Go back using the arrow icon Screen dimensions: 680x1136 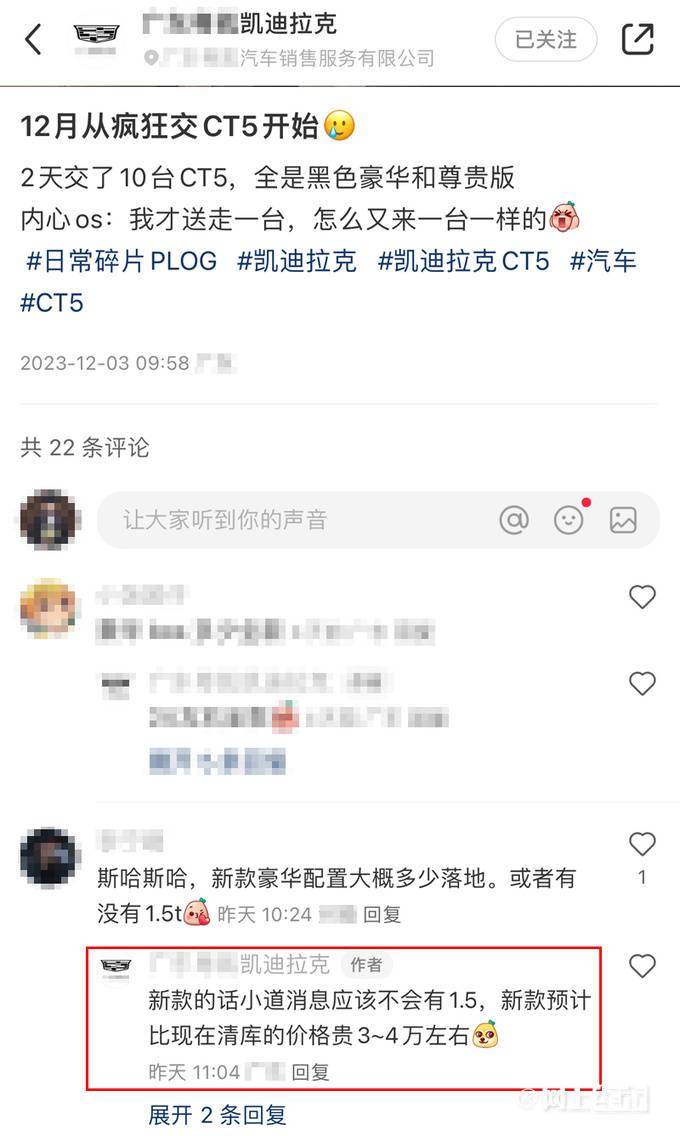pos(34,40)
